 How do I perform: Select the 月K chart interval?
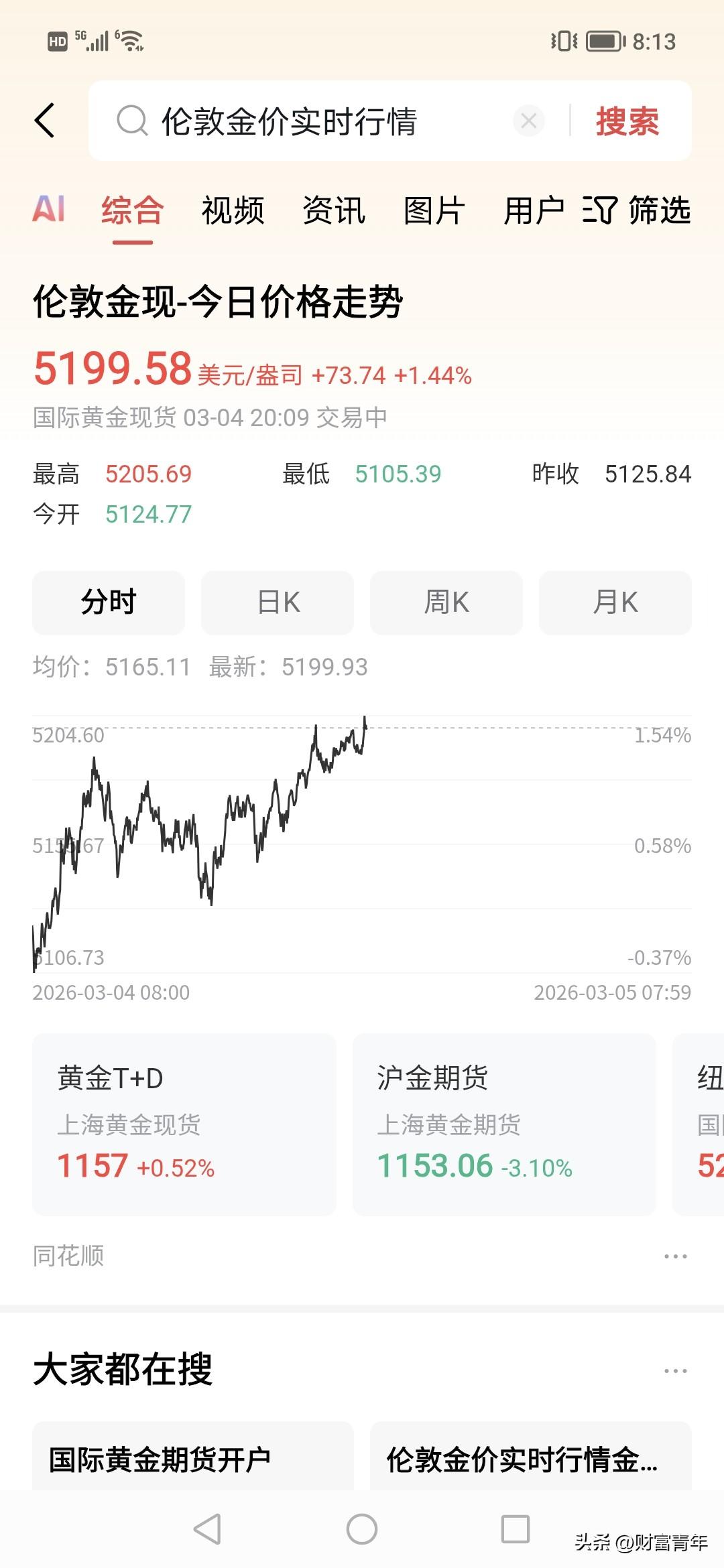pos(614,602)
